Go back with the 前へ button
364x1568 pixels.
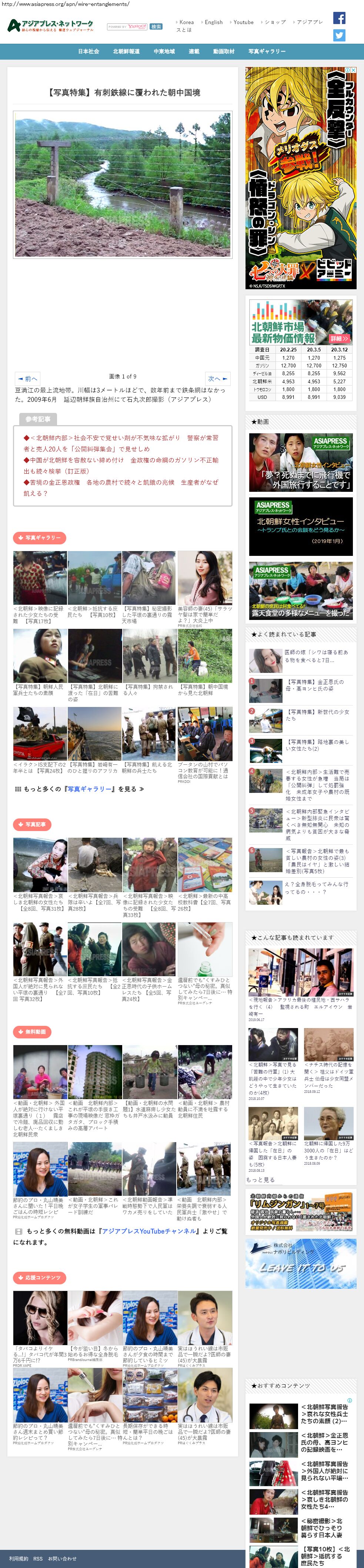click(27, 378)
